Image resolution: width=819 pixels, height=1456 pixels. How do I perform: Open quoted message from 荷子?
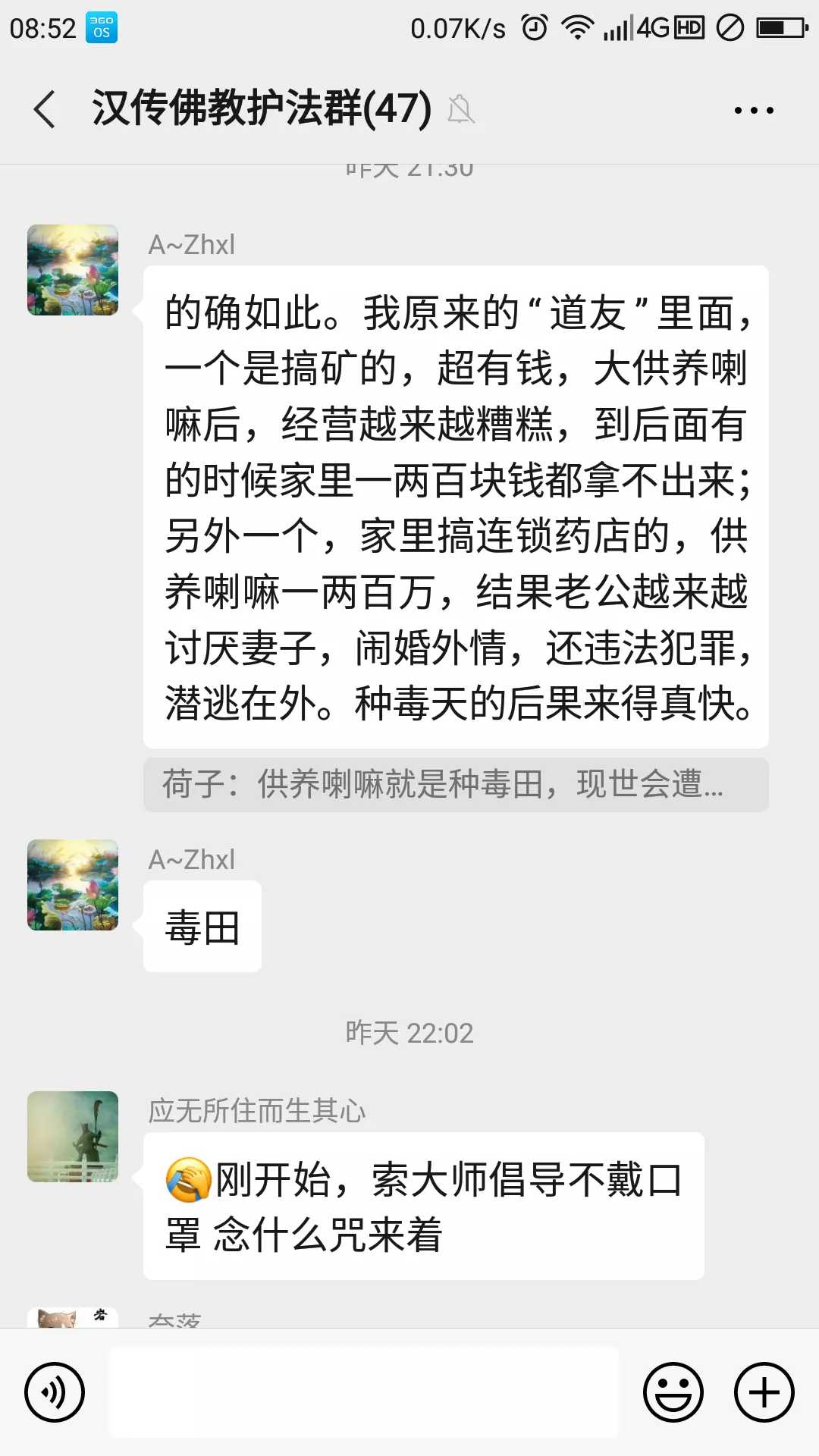pyautogui.click(x=456, y=784)
